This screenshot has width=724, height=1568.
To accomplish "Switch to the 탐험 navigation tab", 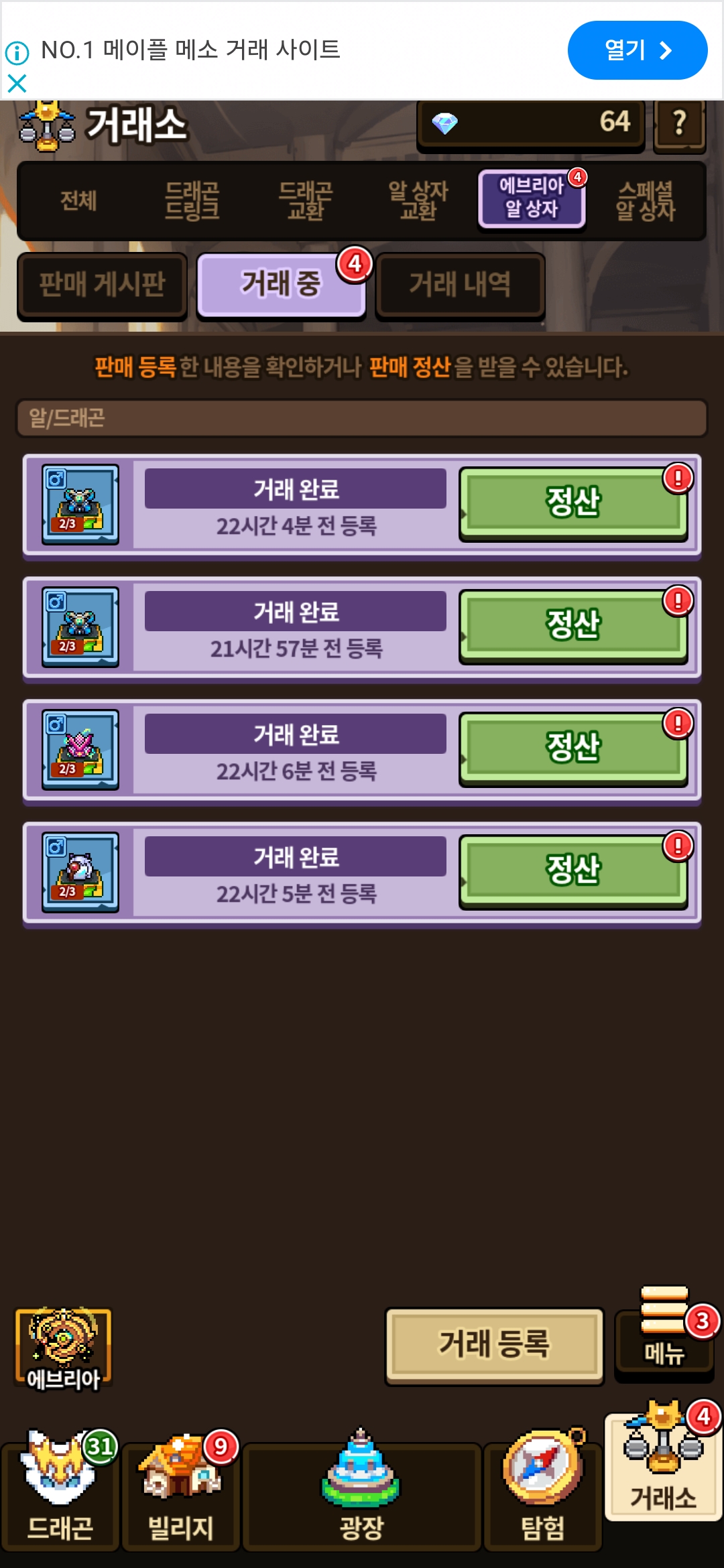I will click(542, 1494).
